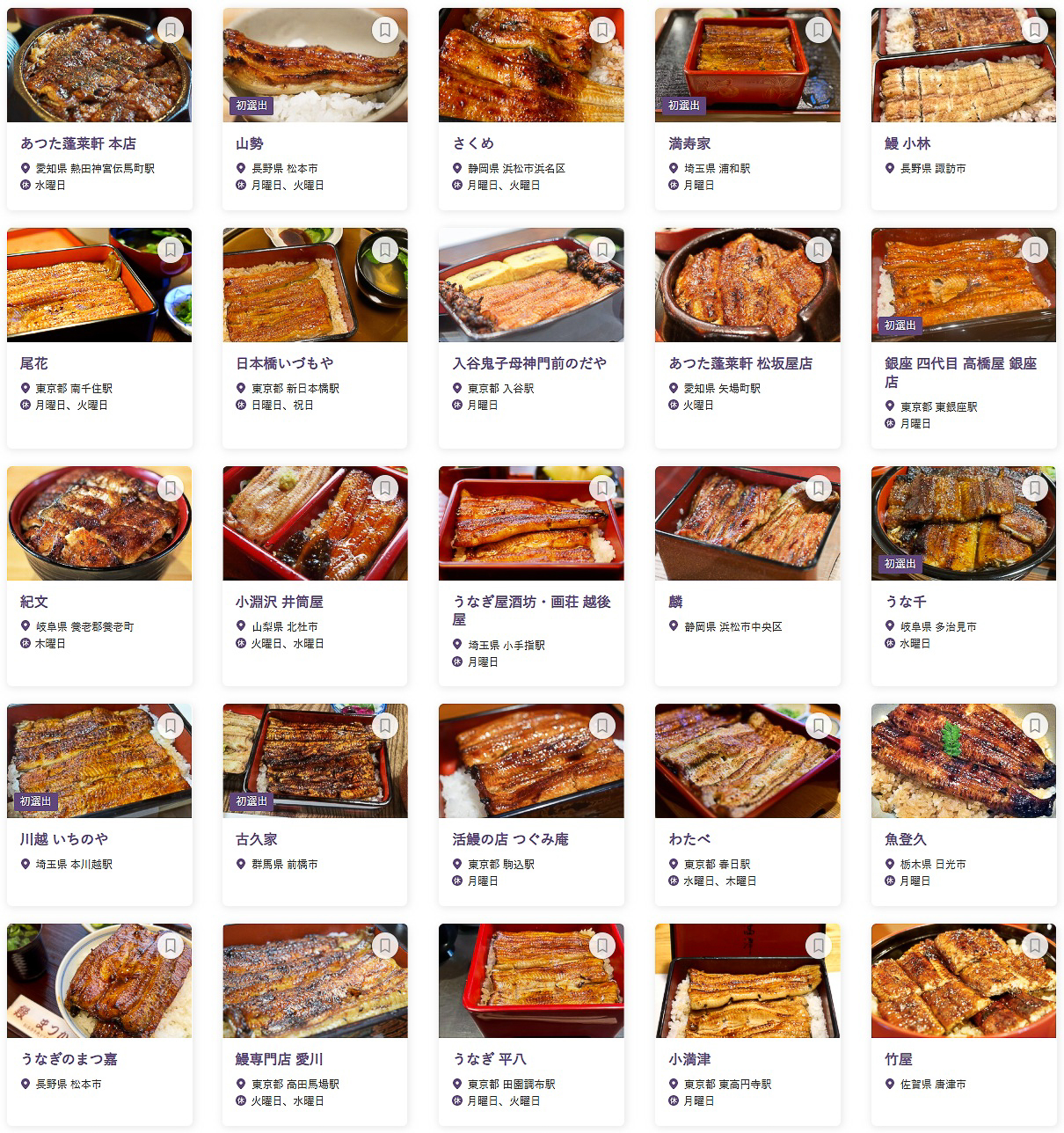This screenshot has width=1064, height=1133.
Task: Bookmark 鰻専門店 愛川
Action: [x=386, y=946]
